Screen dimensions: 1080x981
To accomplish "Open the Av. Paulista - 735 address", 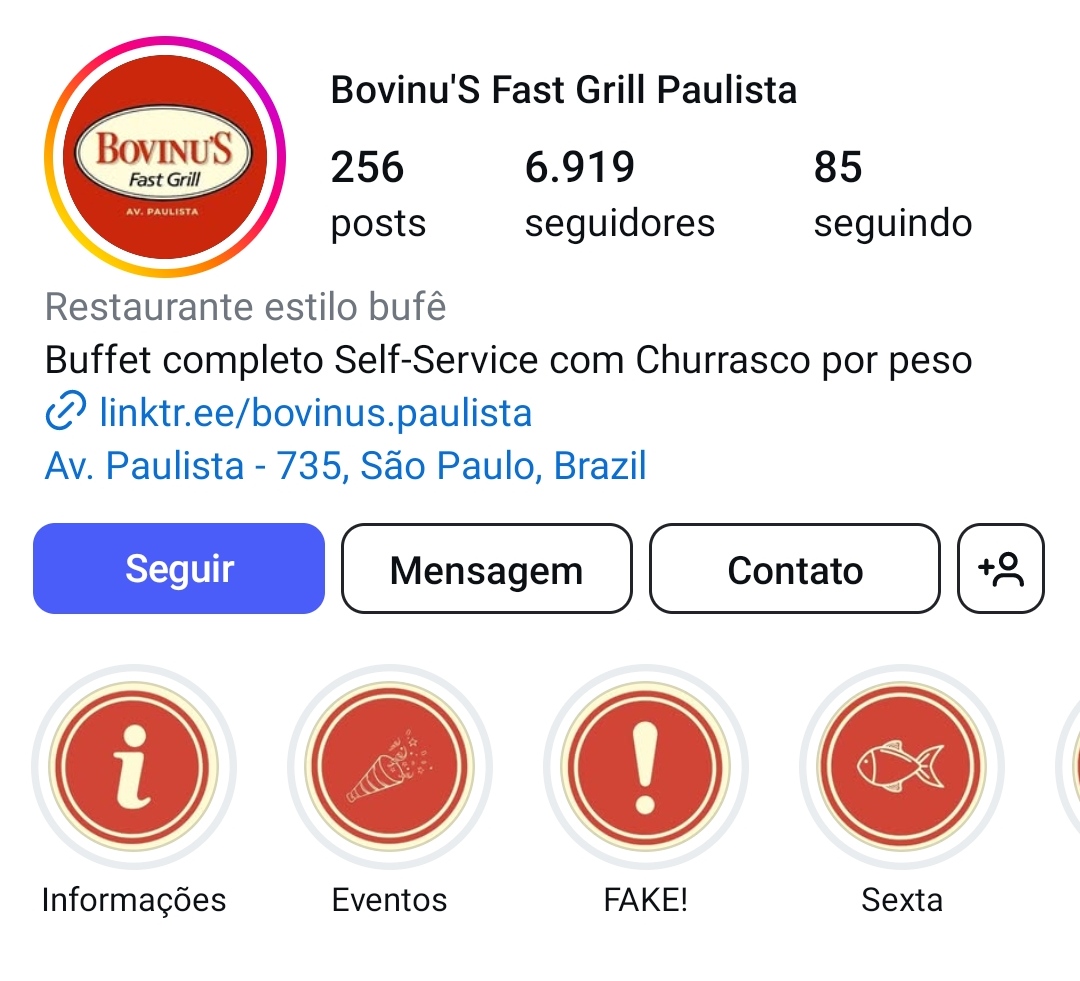I will point(346,465).
